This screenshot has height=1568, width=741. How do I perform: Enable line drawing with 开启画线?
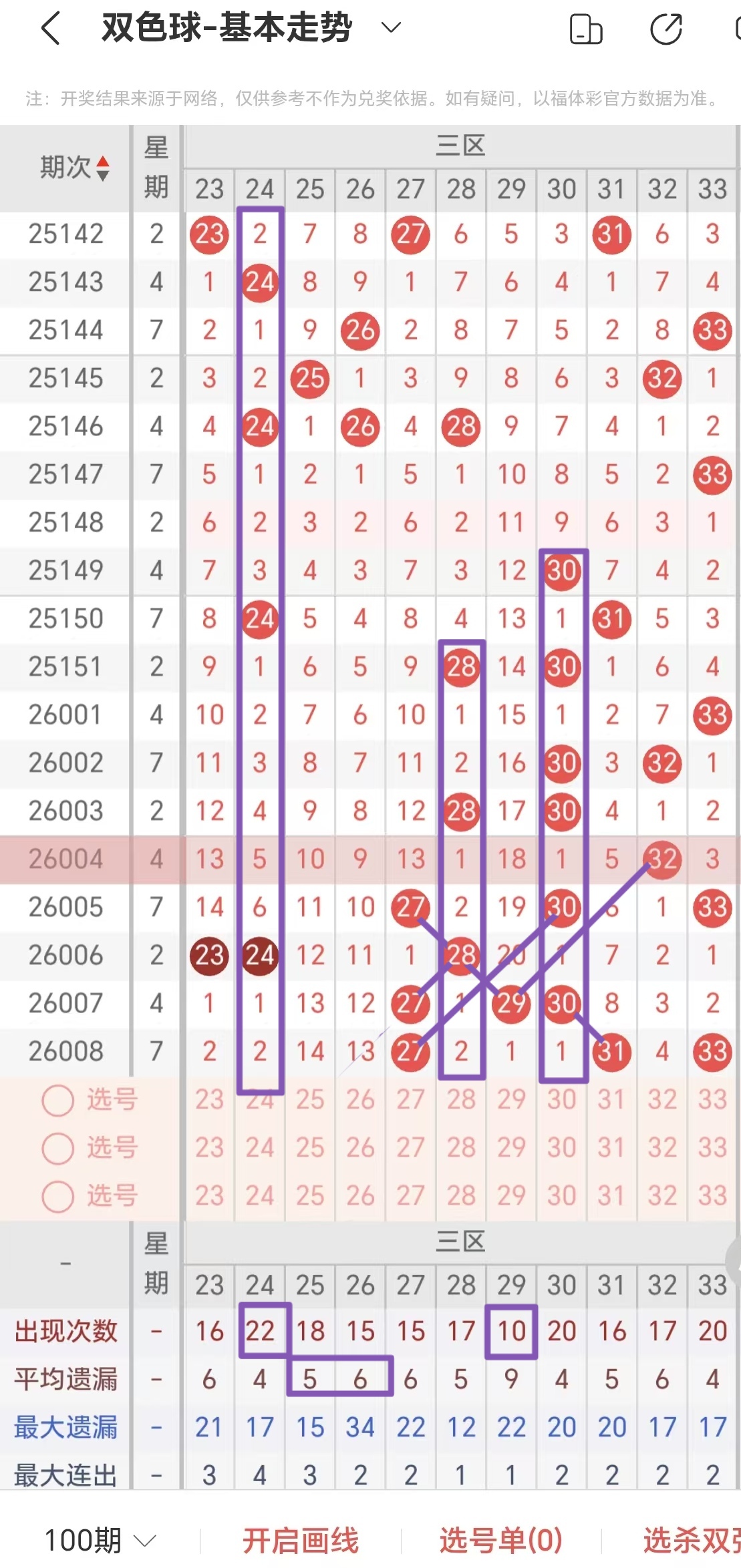(x=300, y=1541)
